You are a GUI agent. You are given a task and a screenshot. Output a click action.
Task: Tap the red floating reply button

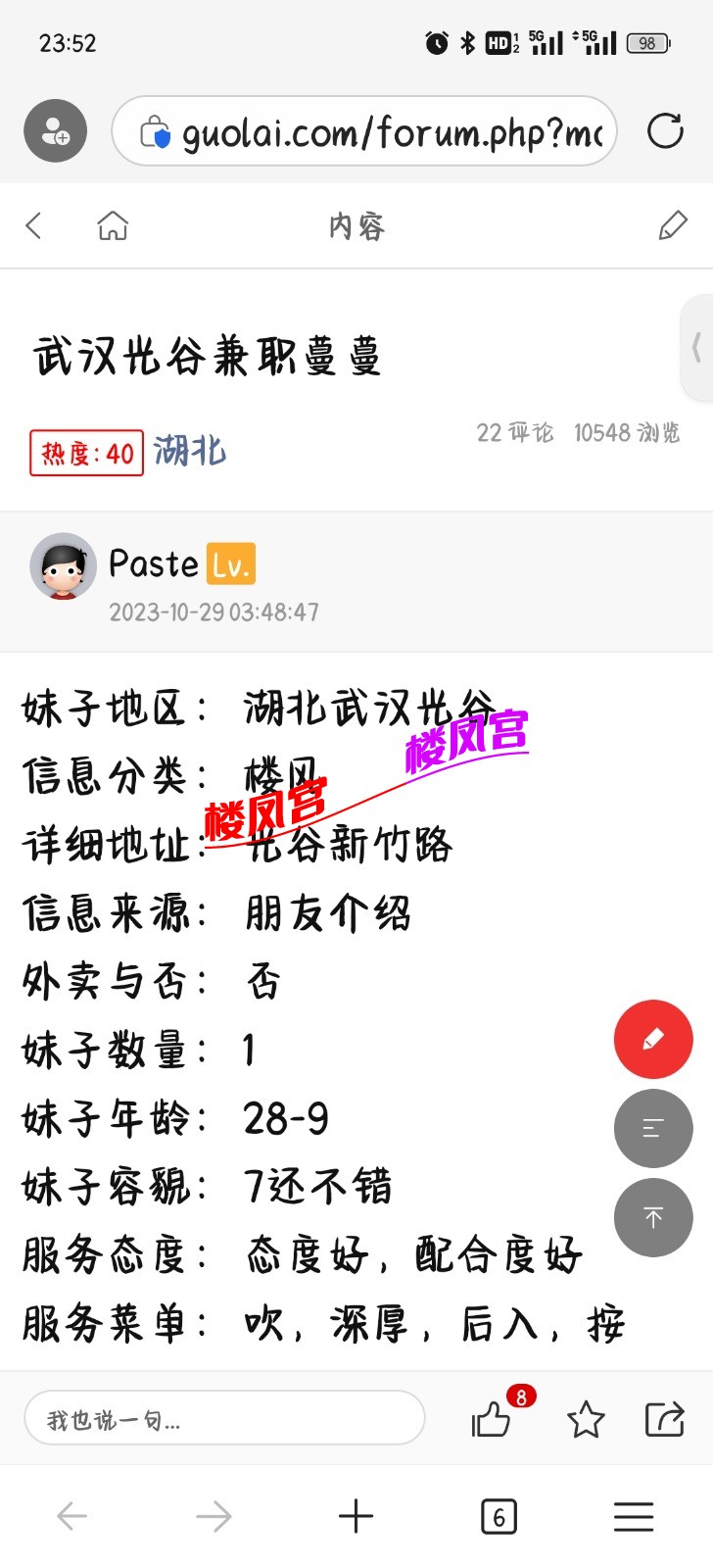point(653,1039)
